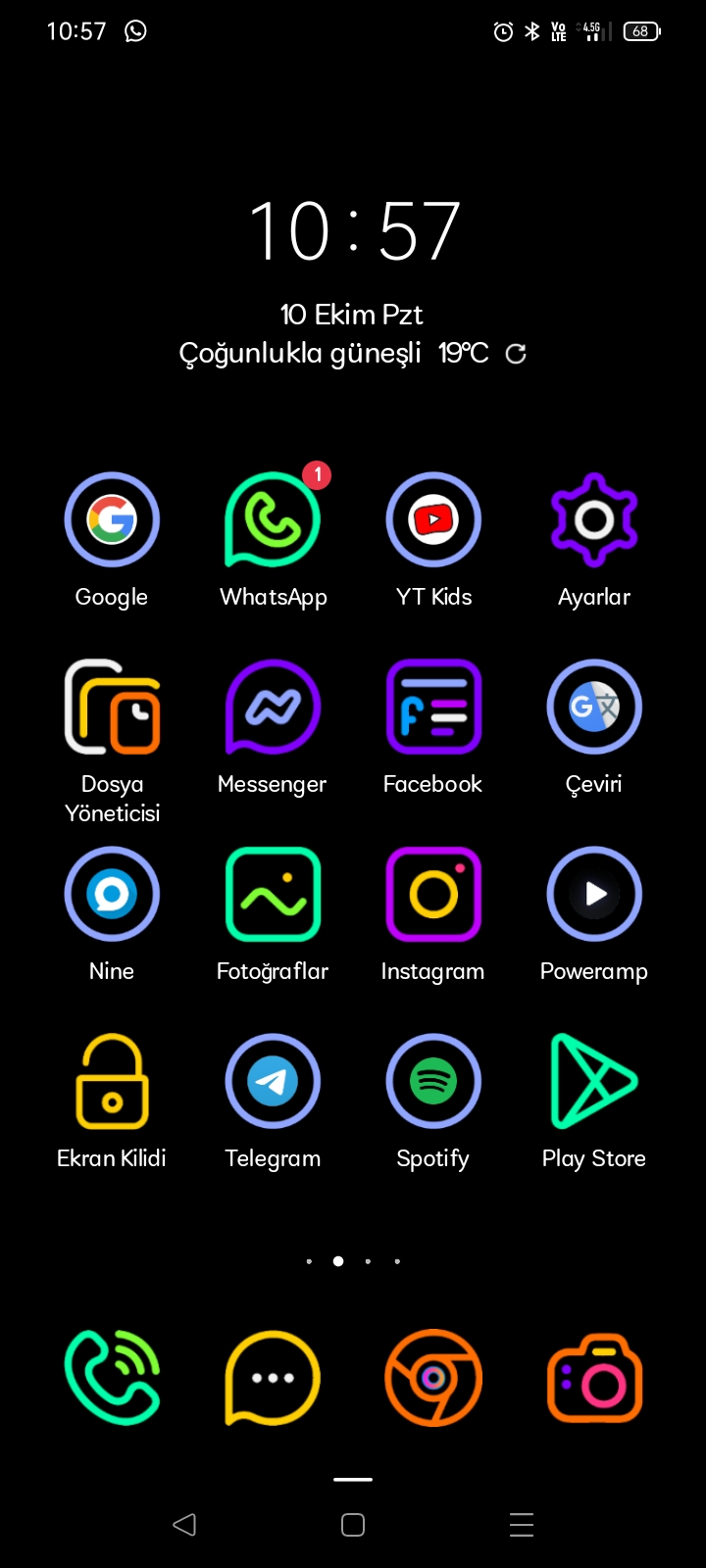706x1568 pixels.
Task: Open YT Kids app
Action: (433, 520)
